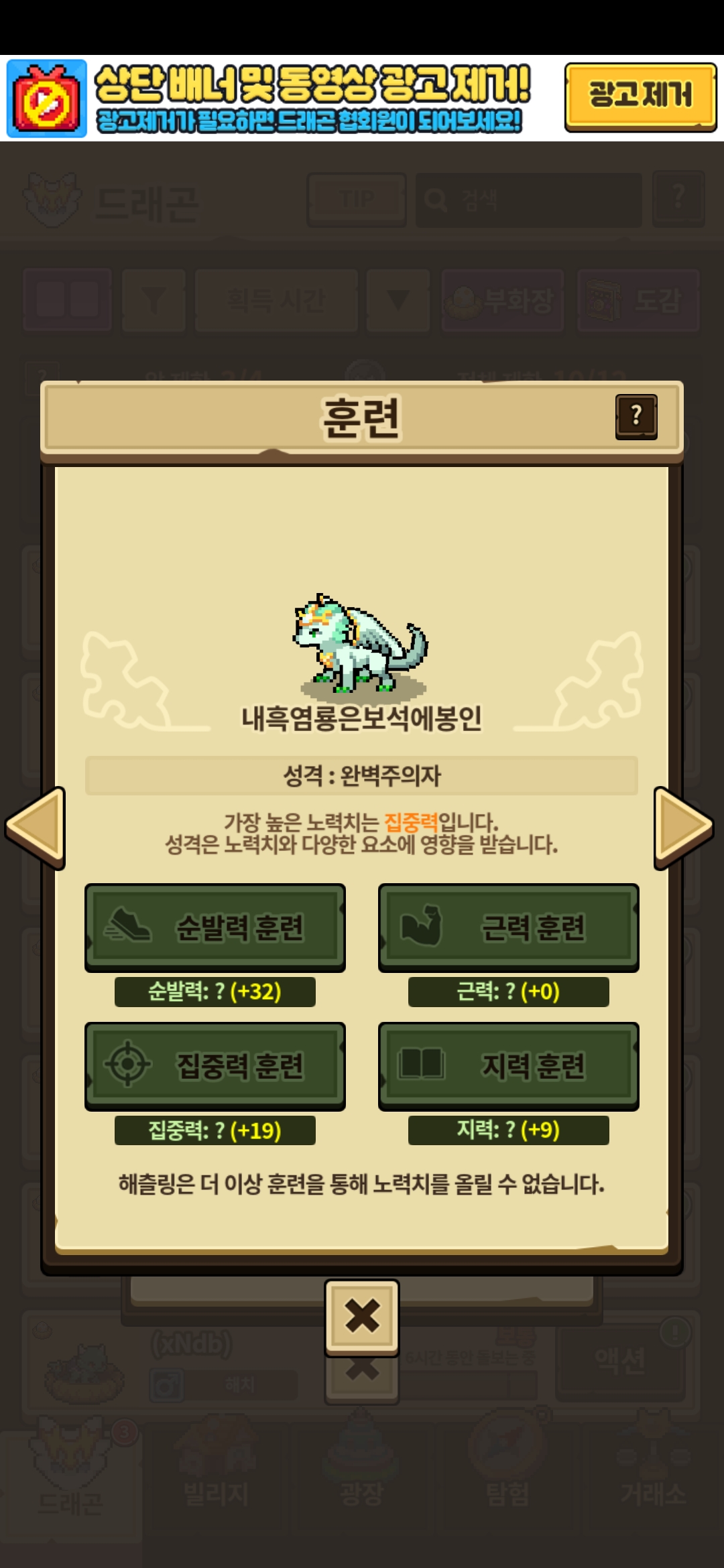Go to the next dragon with right arrow
The height and width of the screenshot is (1568, 724).
pyautogui.click(x=683, y=827)
